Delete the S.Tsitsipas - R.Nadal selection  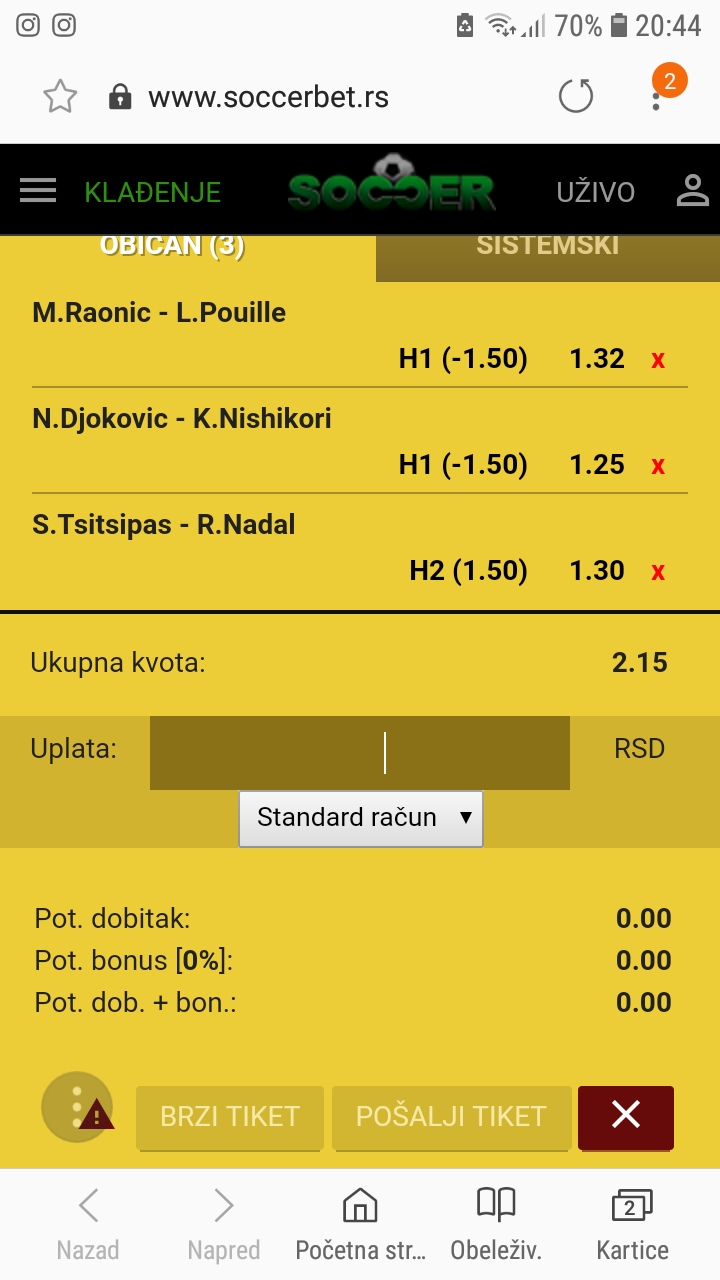[x=658, y=572]
